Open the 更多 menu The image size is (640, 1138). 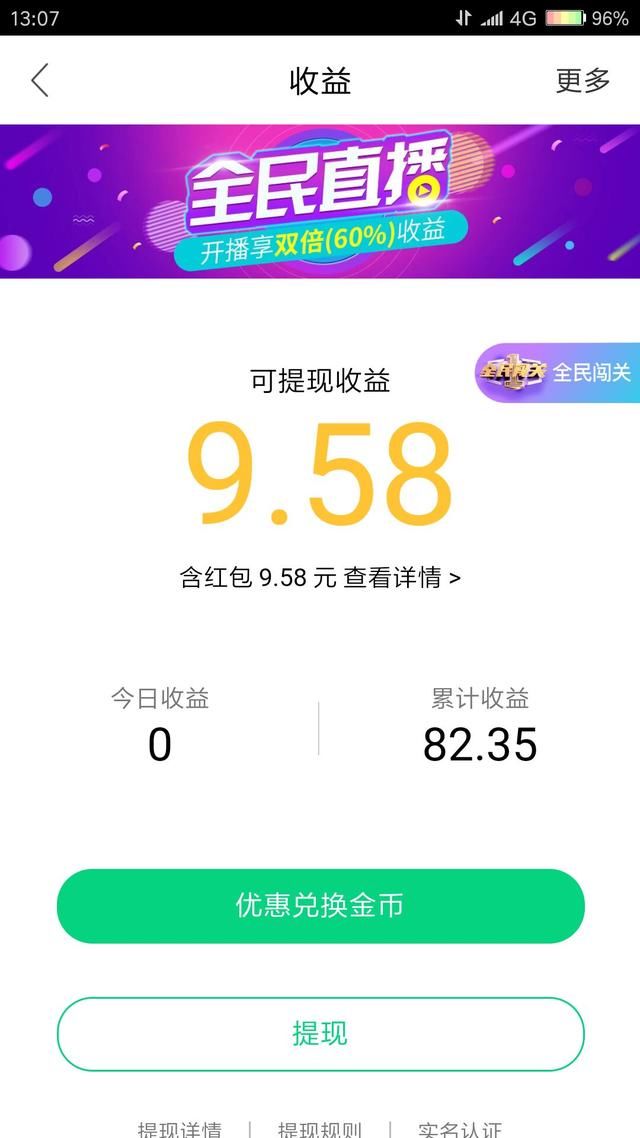tap(582, 80)
